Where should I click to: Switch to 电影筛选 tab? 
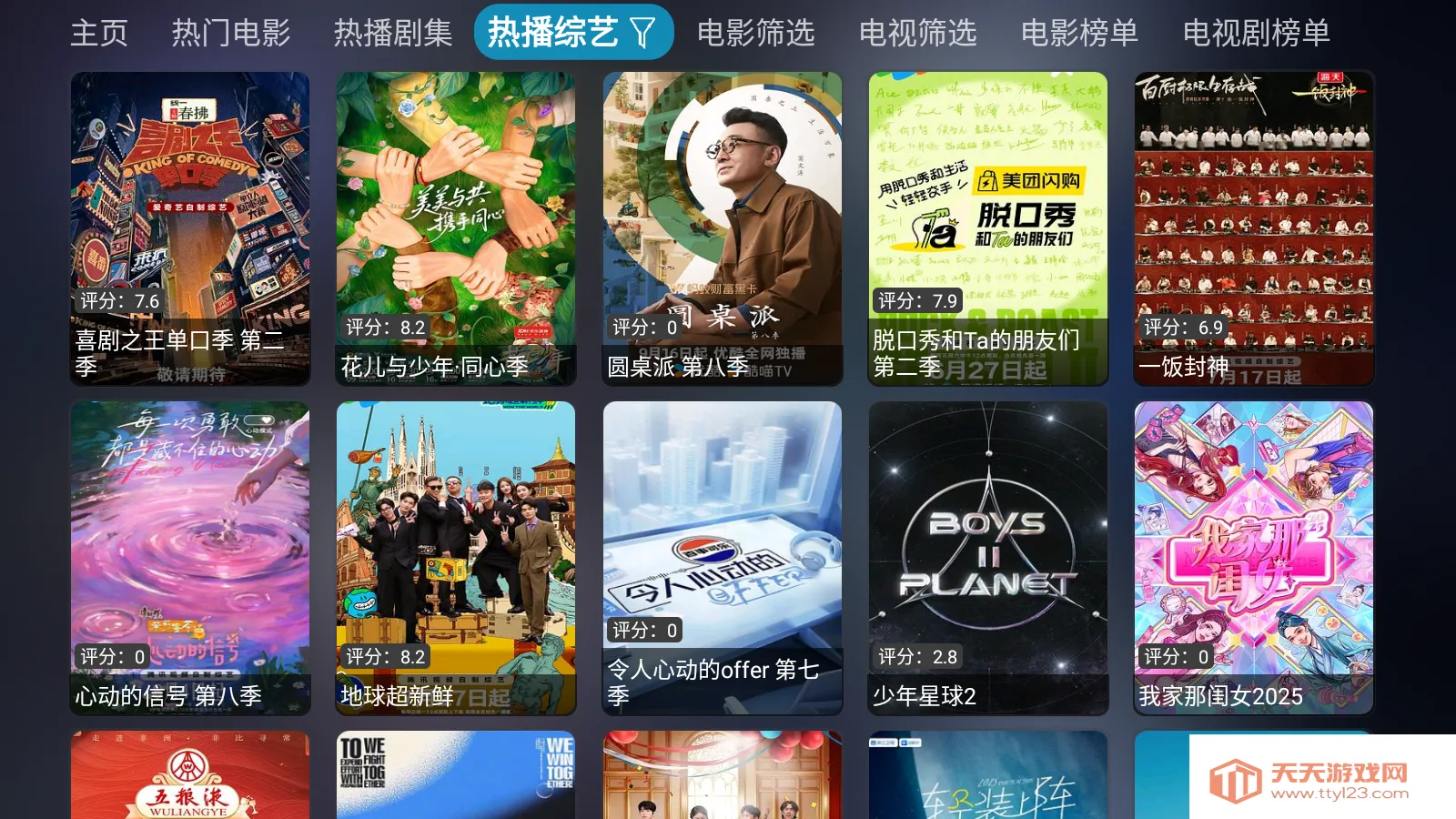(755, 33)
